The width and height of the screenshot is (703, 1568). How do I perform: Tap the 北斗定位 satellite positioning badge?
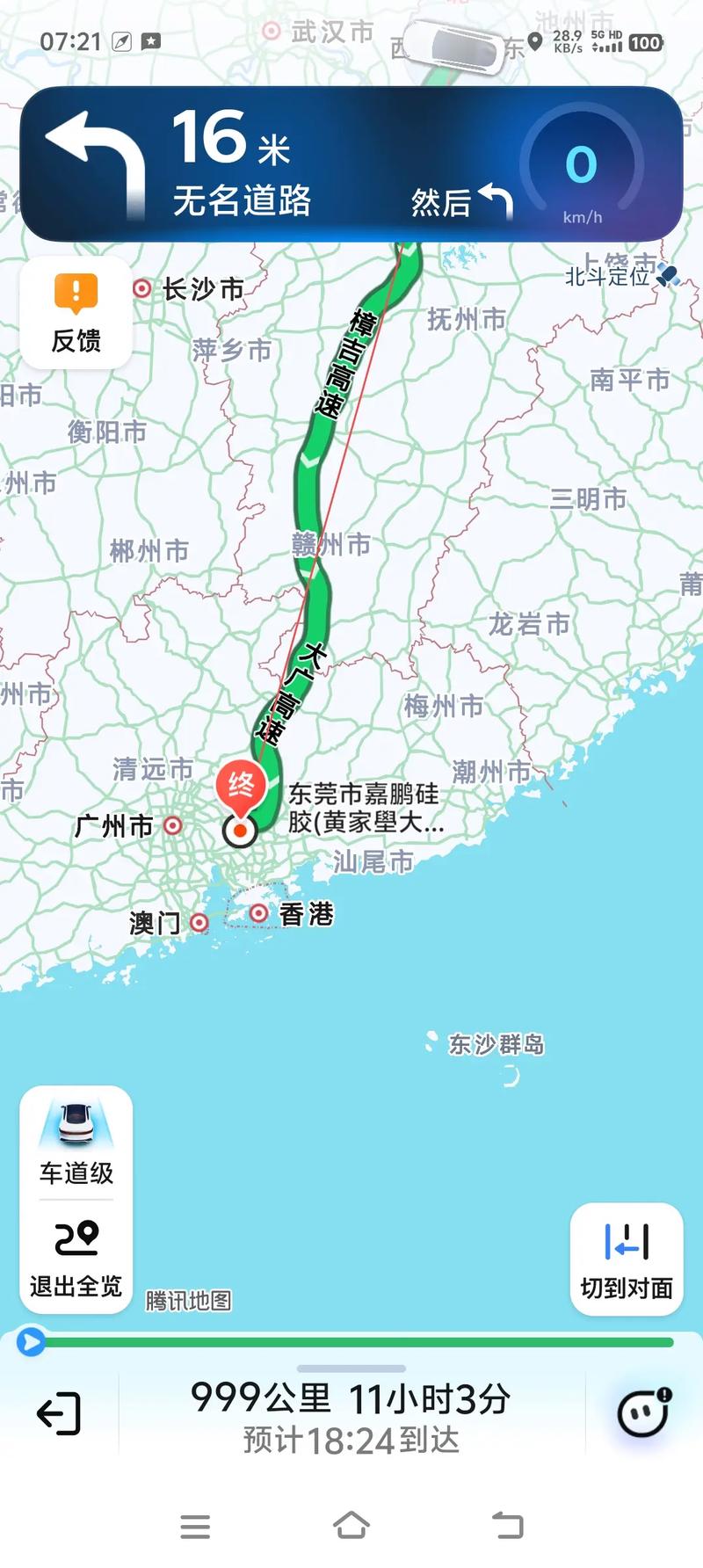(615, 277)
